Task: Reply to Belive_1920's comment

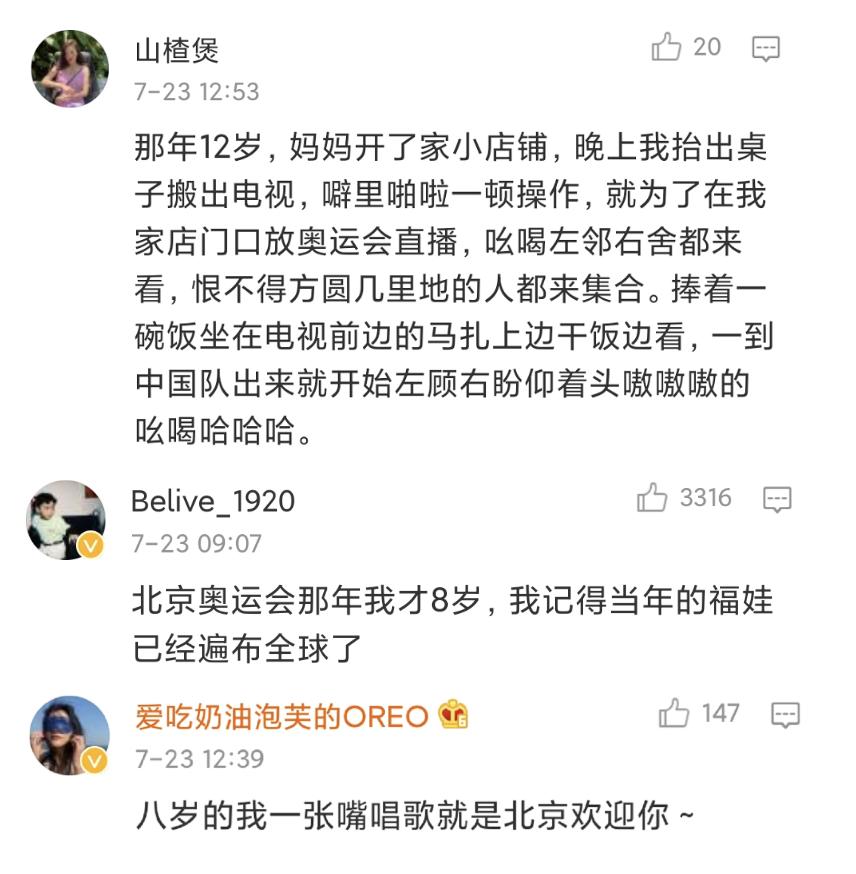Action: pyautogui.click(x=778, y=499)
